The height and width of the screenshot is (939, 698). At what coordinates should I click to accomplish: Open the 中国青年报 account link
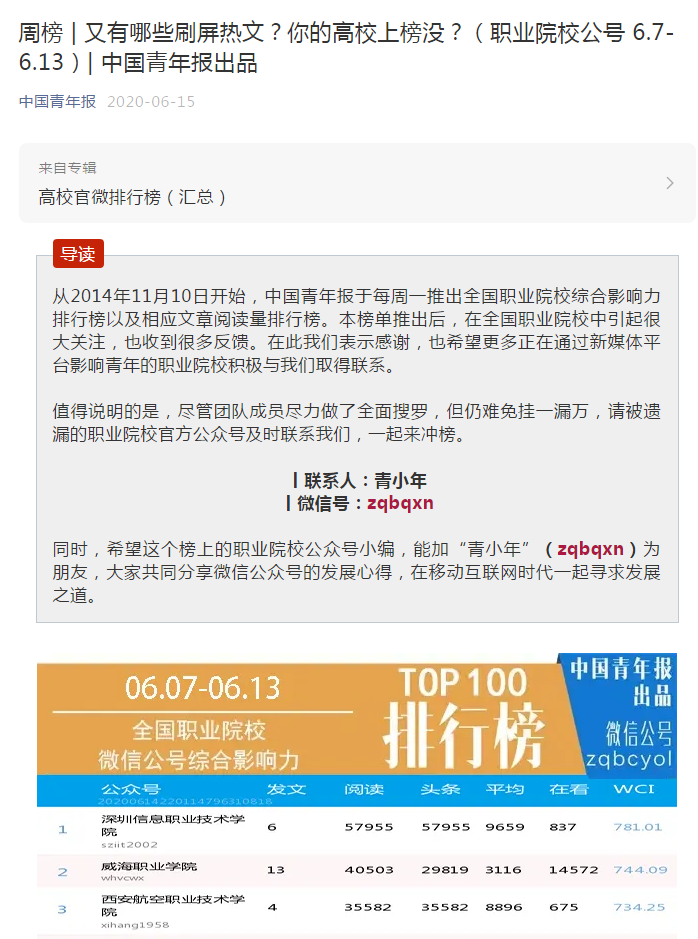57,102
